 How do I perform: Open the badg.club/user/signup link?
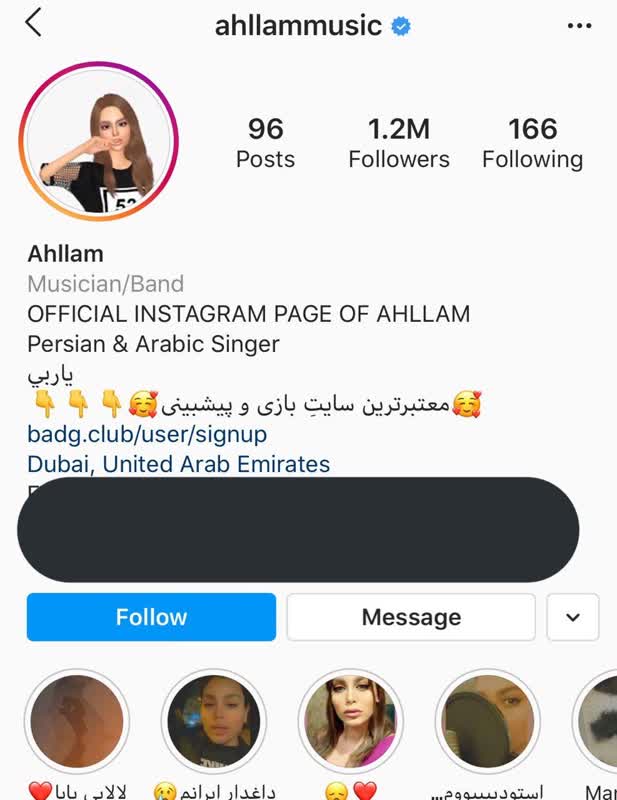click(x=147, y=435)
